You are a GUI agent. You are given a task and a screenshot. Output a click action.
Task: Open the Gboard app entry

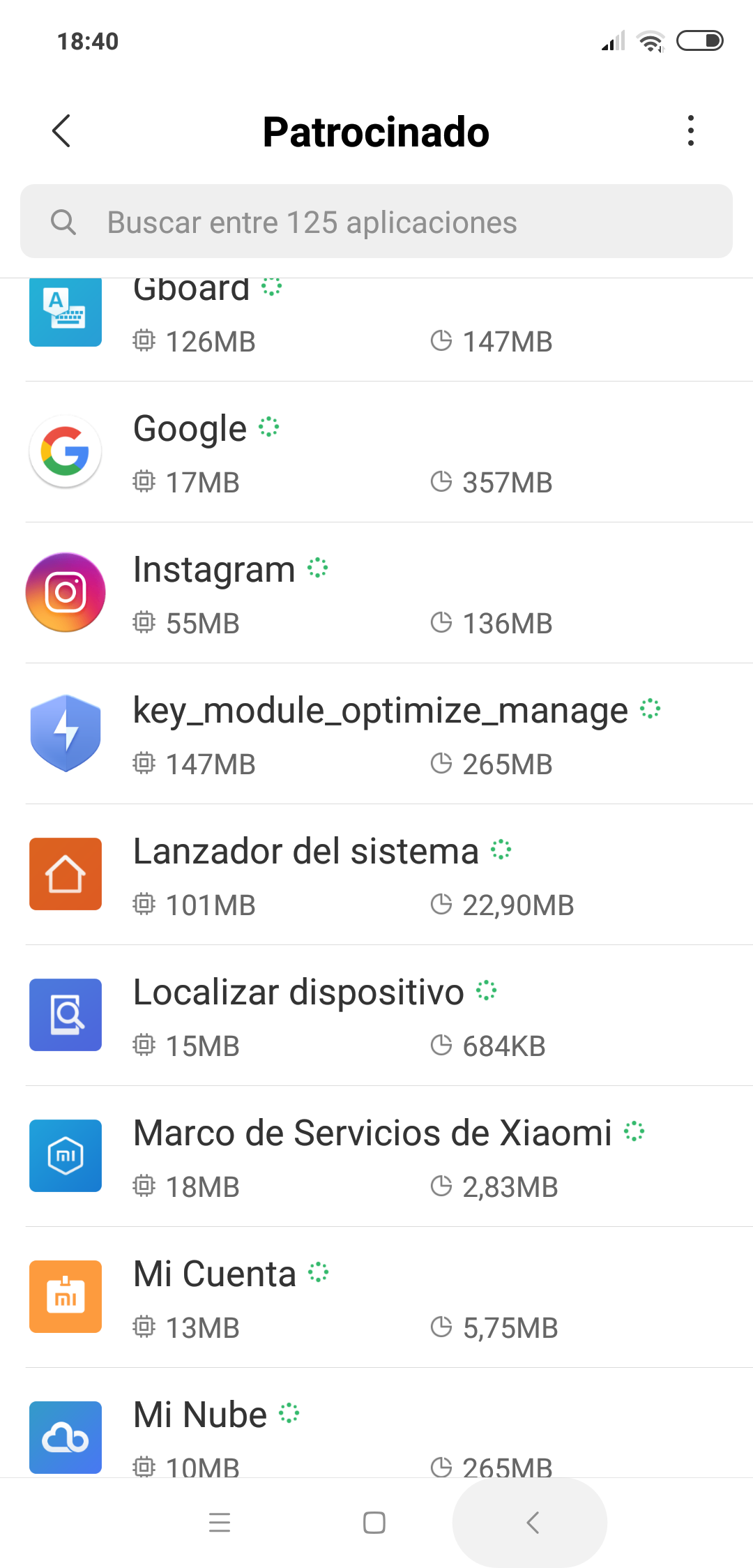click(376, 329)
